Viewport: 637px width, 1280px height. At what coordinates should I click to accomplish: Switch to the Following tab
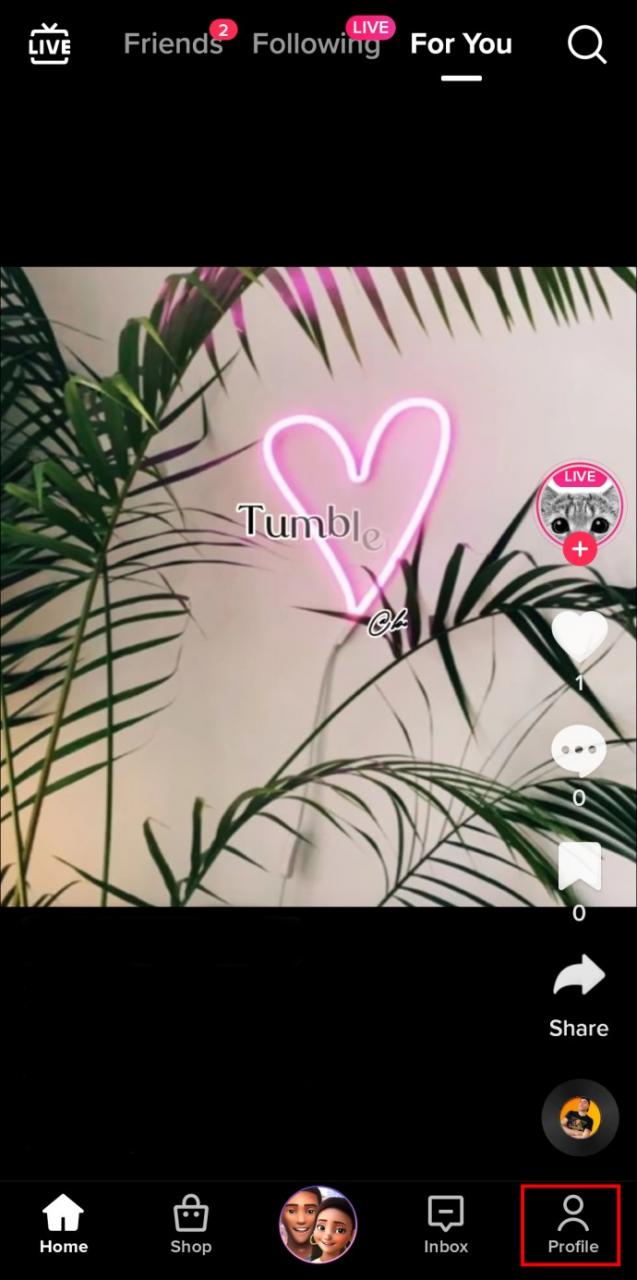pyautogui.click(x=316, y=44)
